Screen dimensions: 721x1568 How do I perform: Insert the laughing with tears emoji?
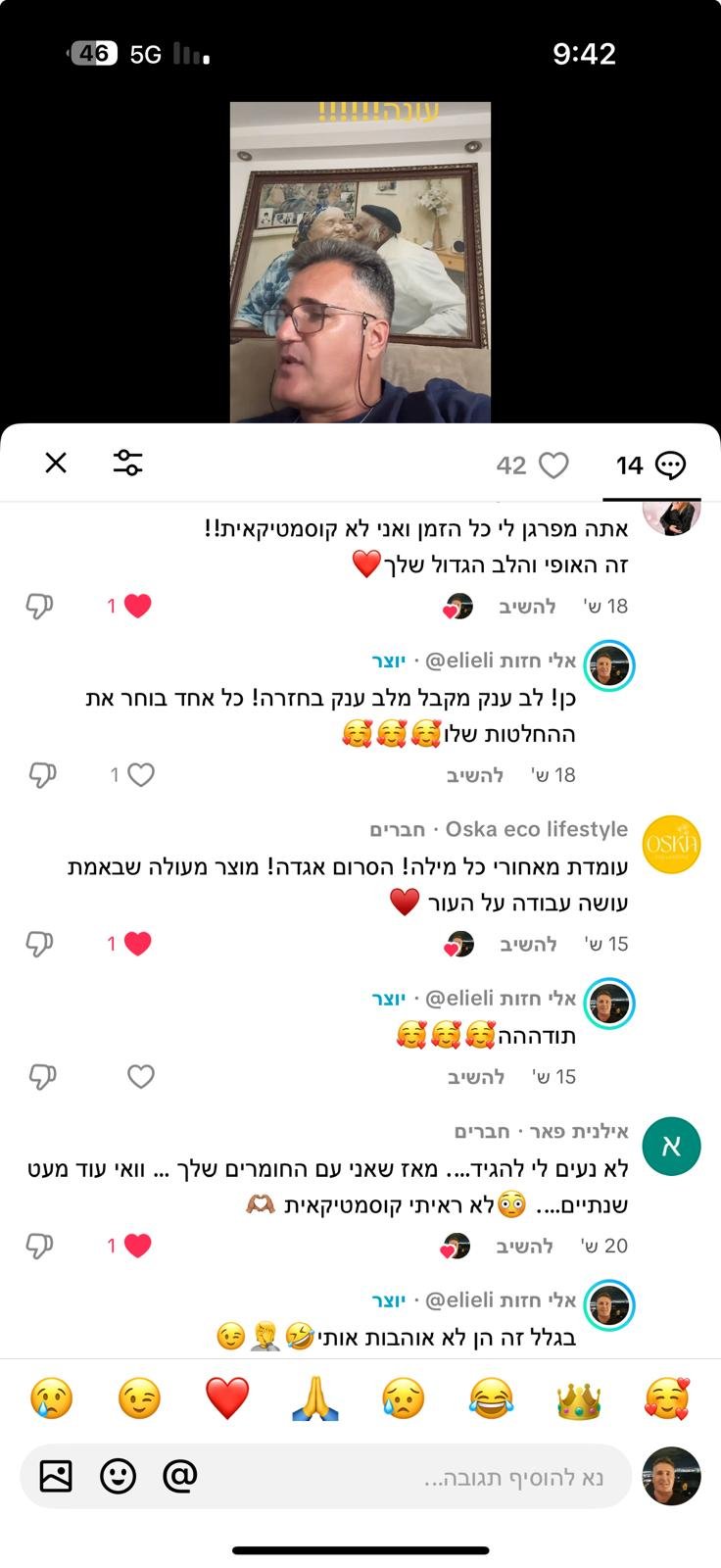click(491, 1398)
